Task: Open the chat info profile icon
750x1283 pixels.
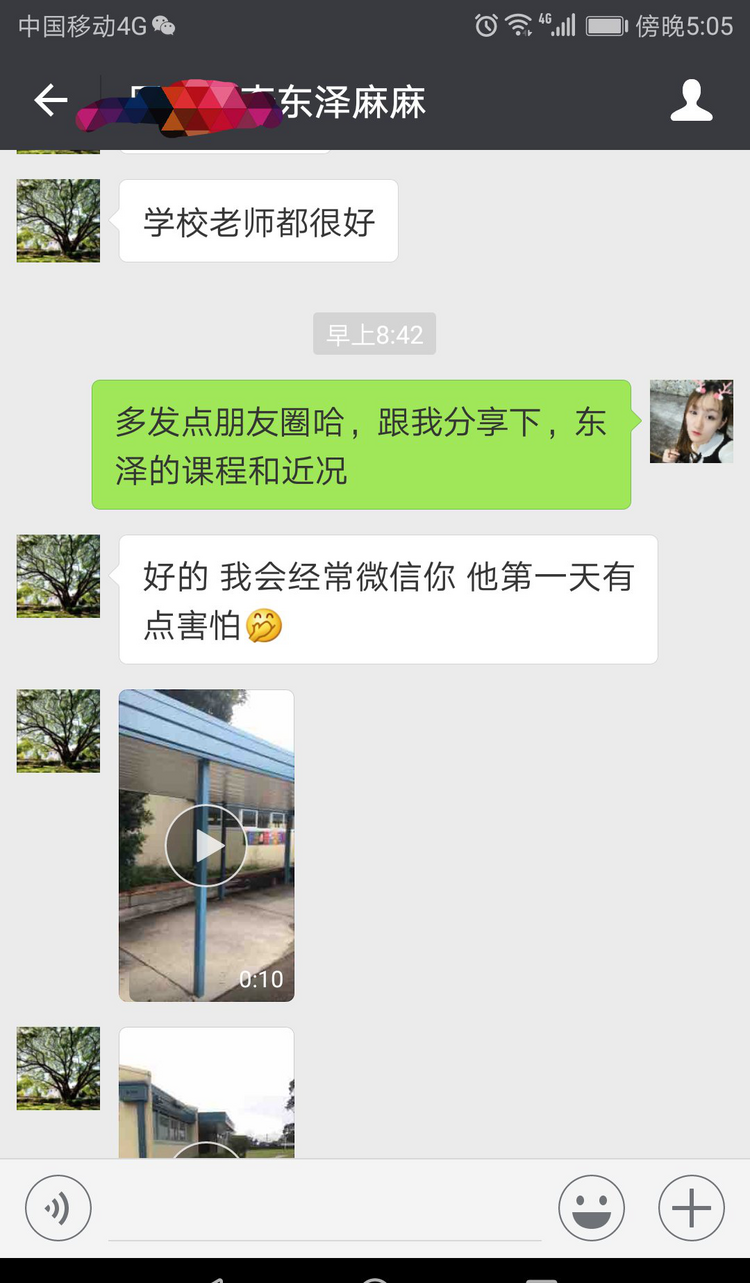Action: tap(691, 101)
